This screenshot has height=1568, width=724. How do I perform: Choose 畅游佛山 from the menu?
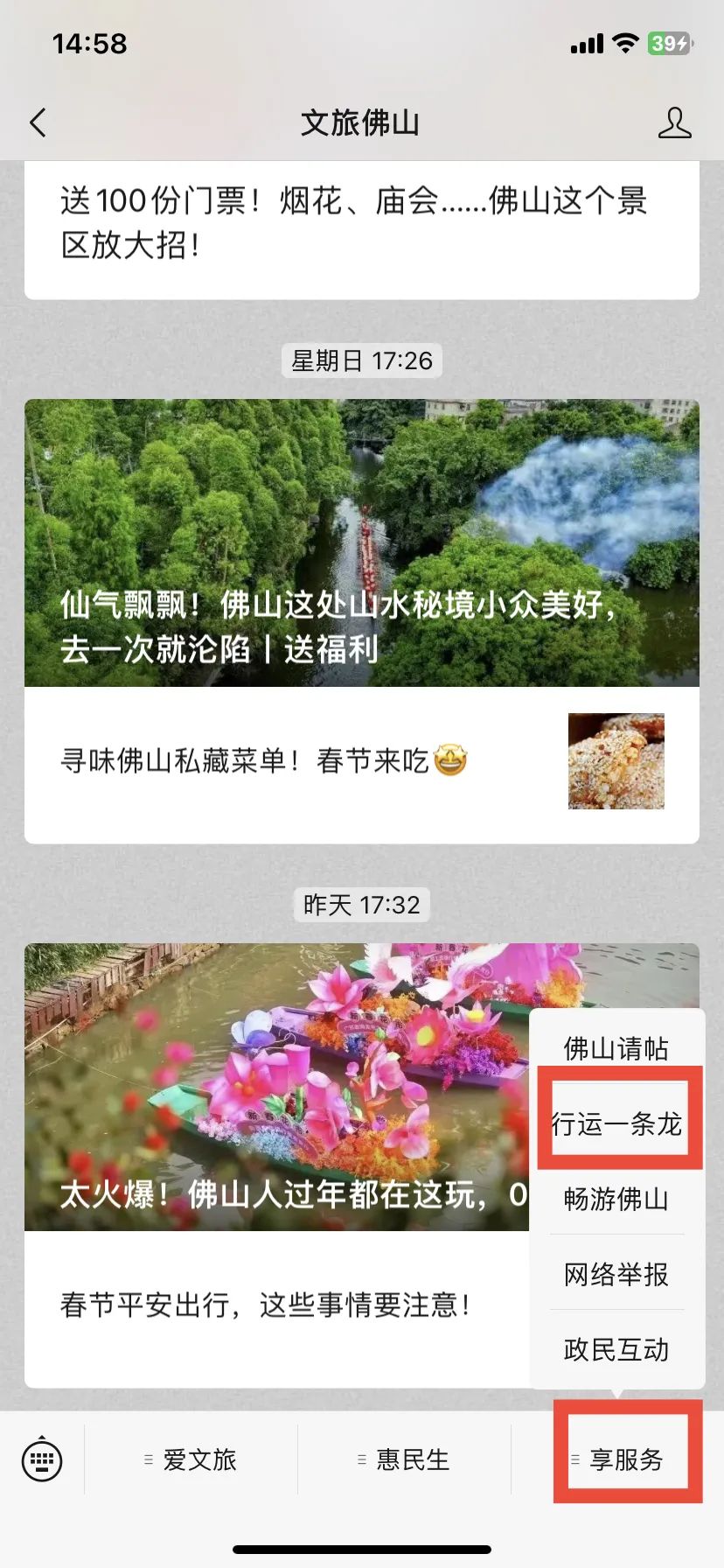pos(616,1198)
